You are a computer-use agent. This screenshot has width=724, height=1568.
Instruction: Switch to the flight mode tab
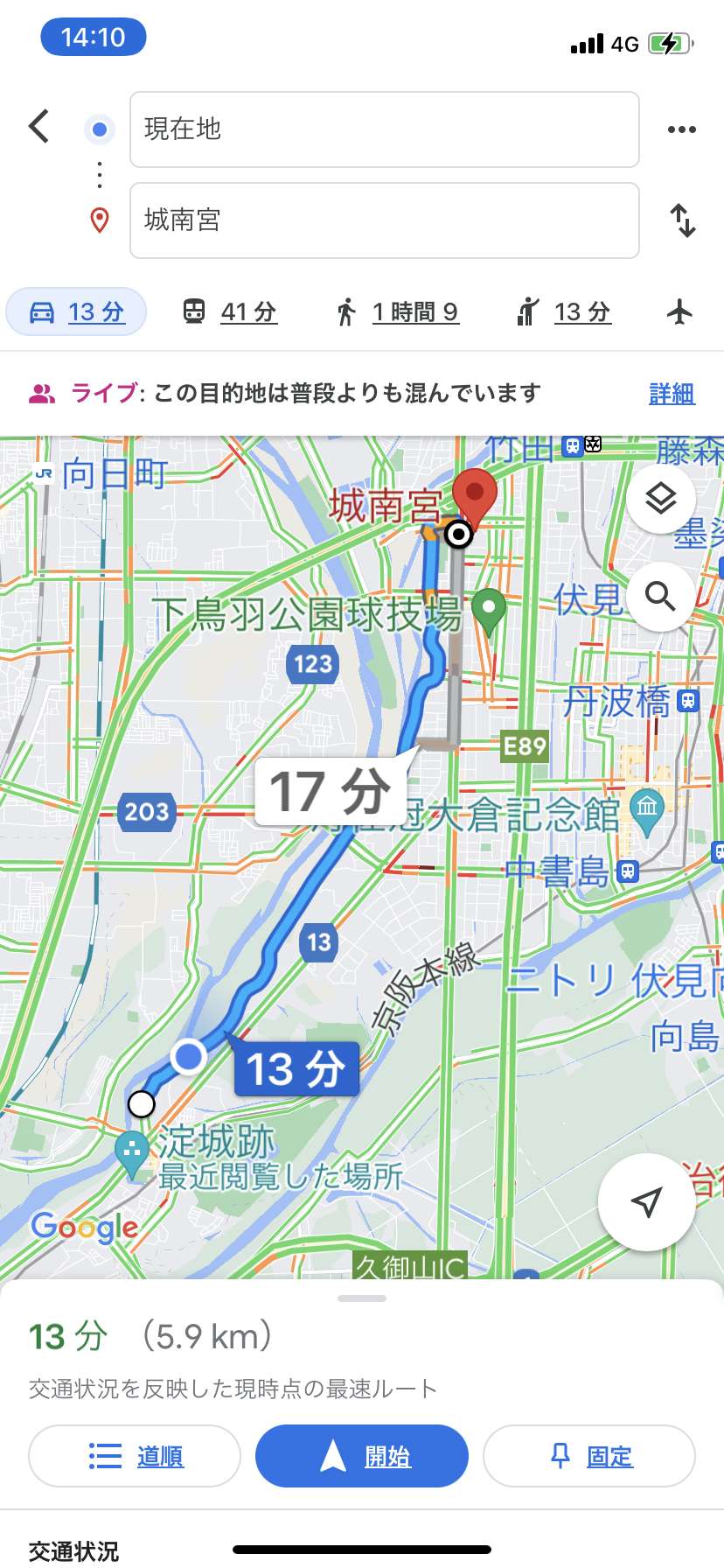coord(679,311)
